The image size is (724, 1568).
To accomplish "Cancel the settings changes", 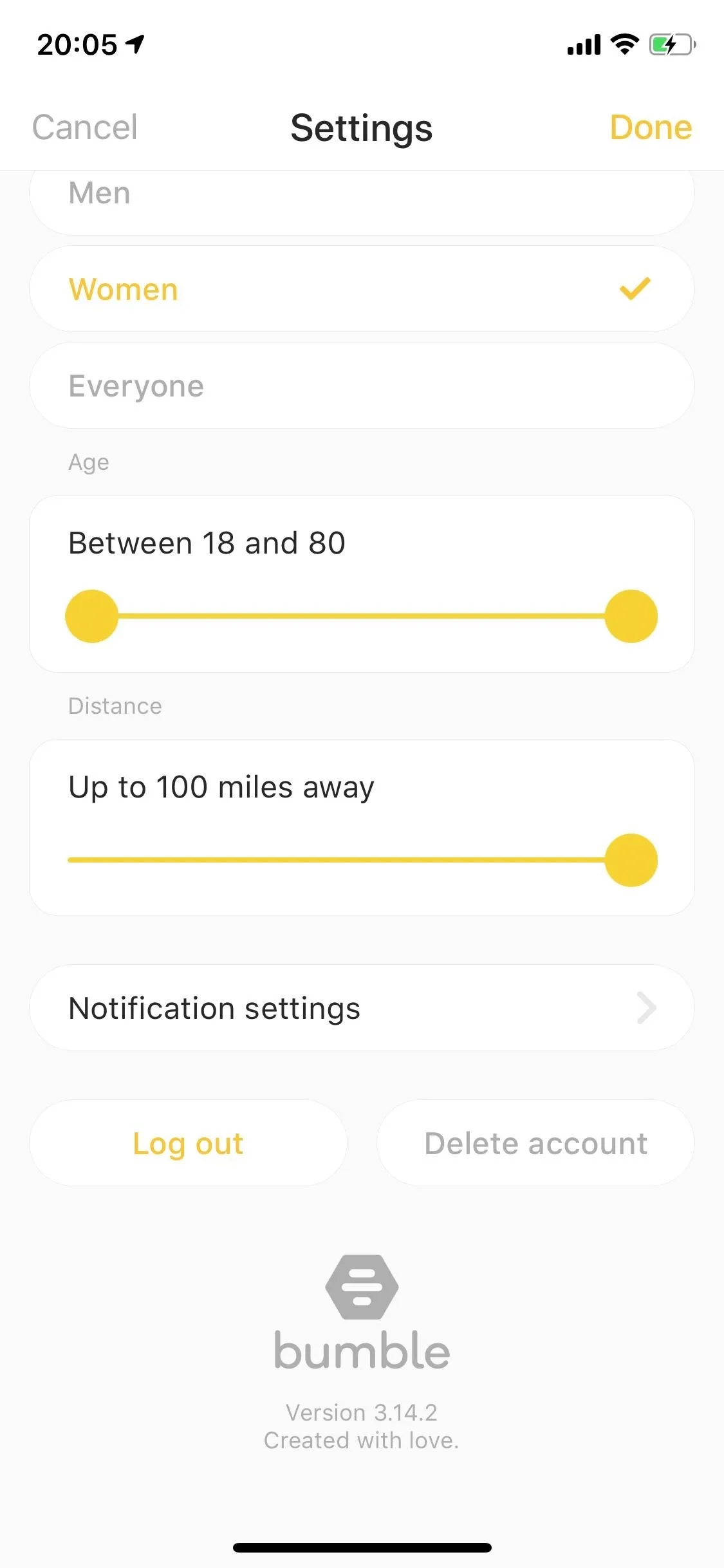I will [84, 127].
